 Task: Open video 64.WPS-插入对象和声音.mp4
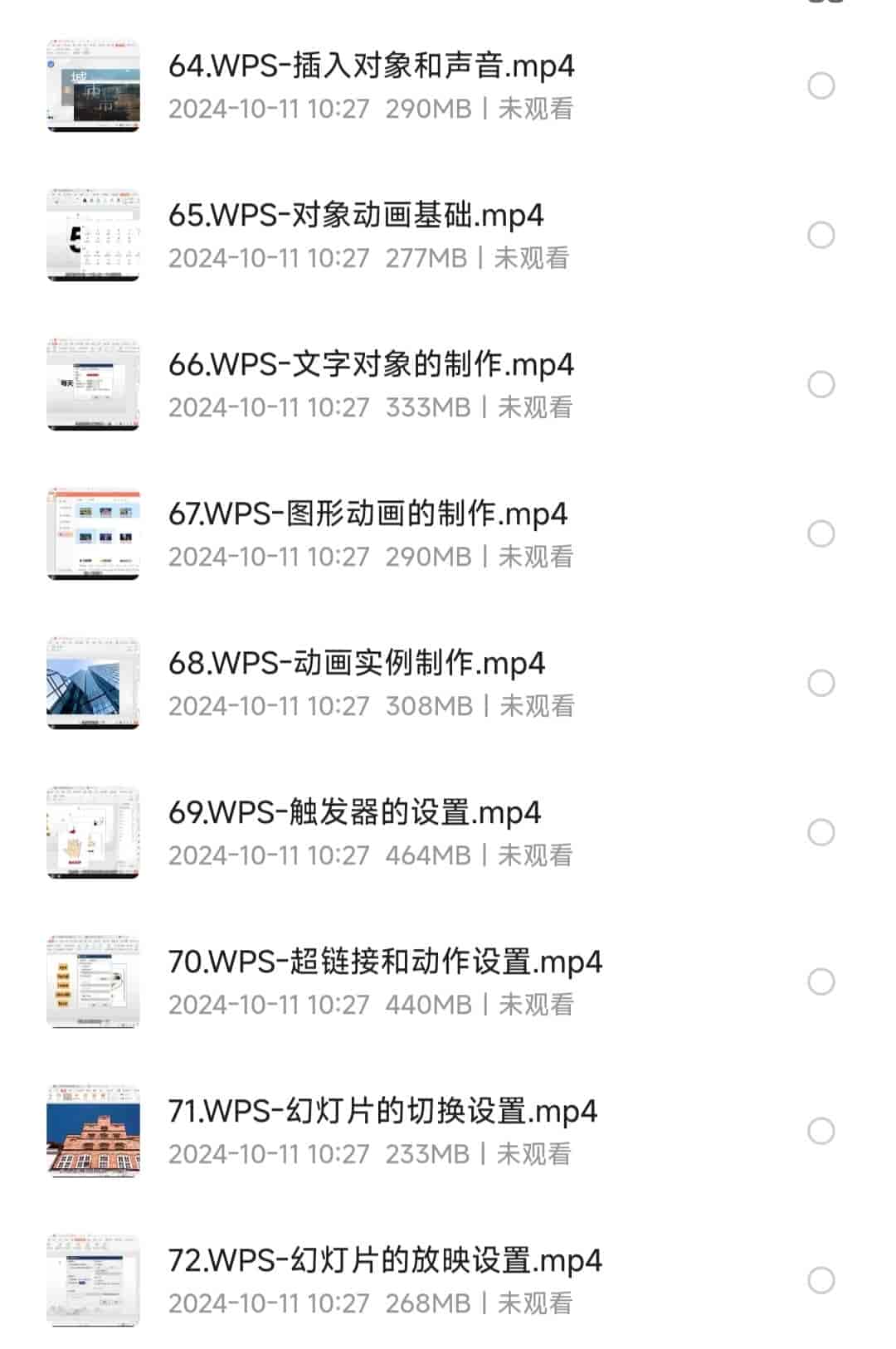371,66
